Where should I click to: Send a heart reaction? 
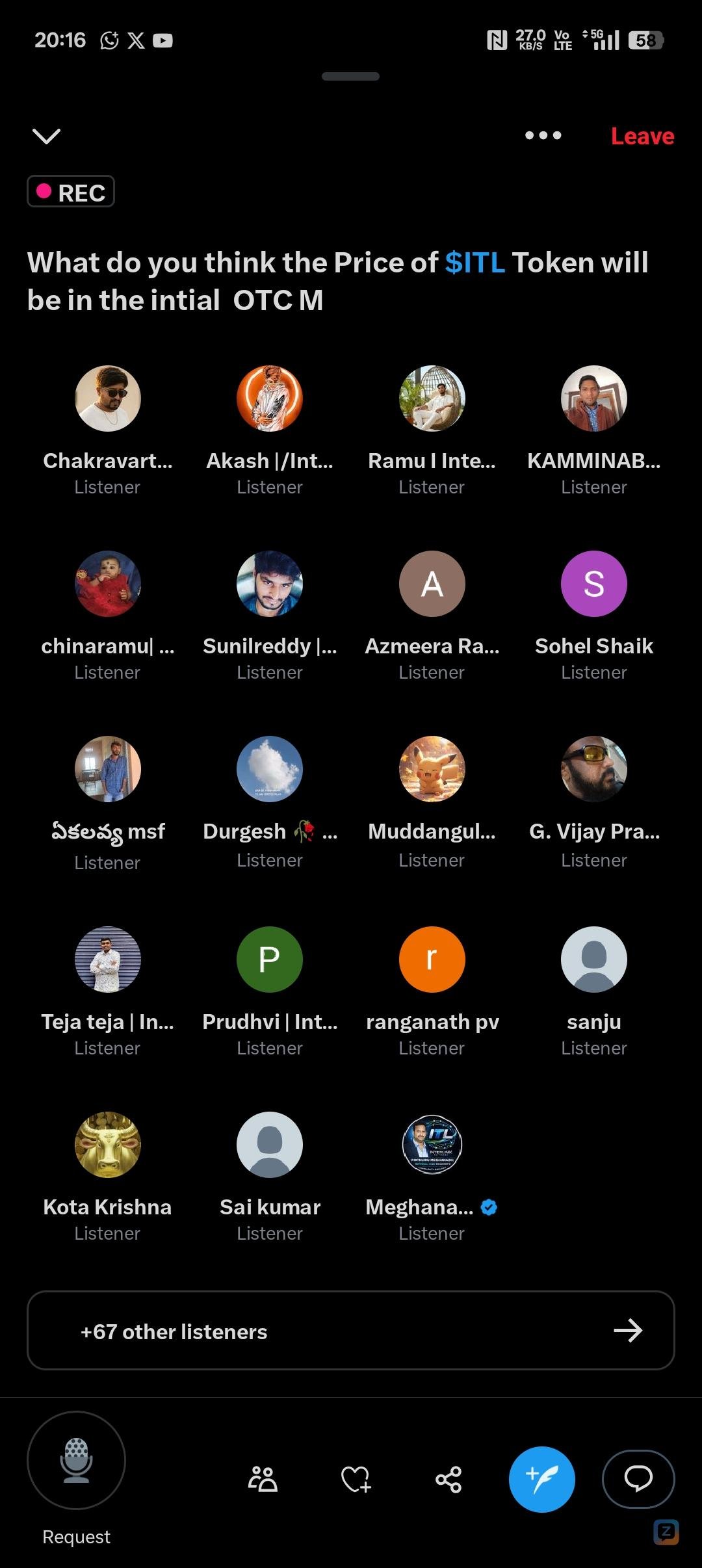pos(356,1479)
